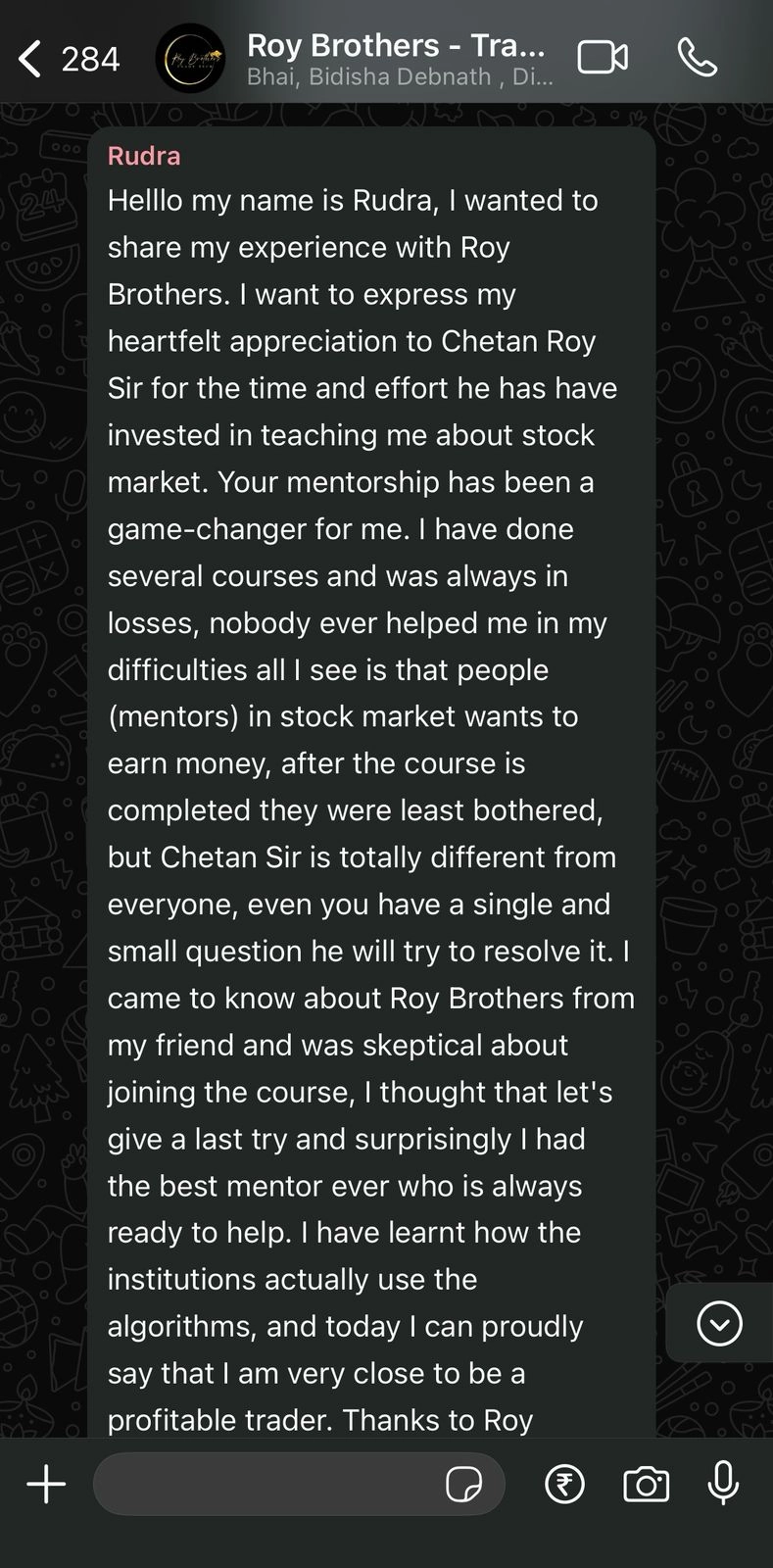
Task: Start a group voice call
Action: 697,58
